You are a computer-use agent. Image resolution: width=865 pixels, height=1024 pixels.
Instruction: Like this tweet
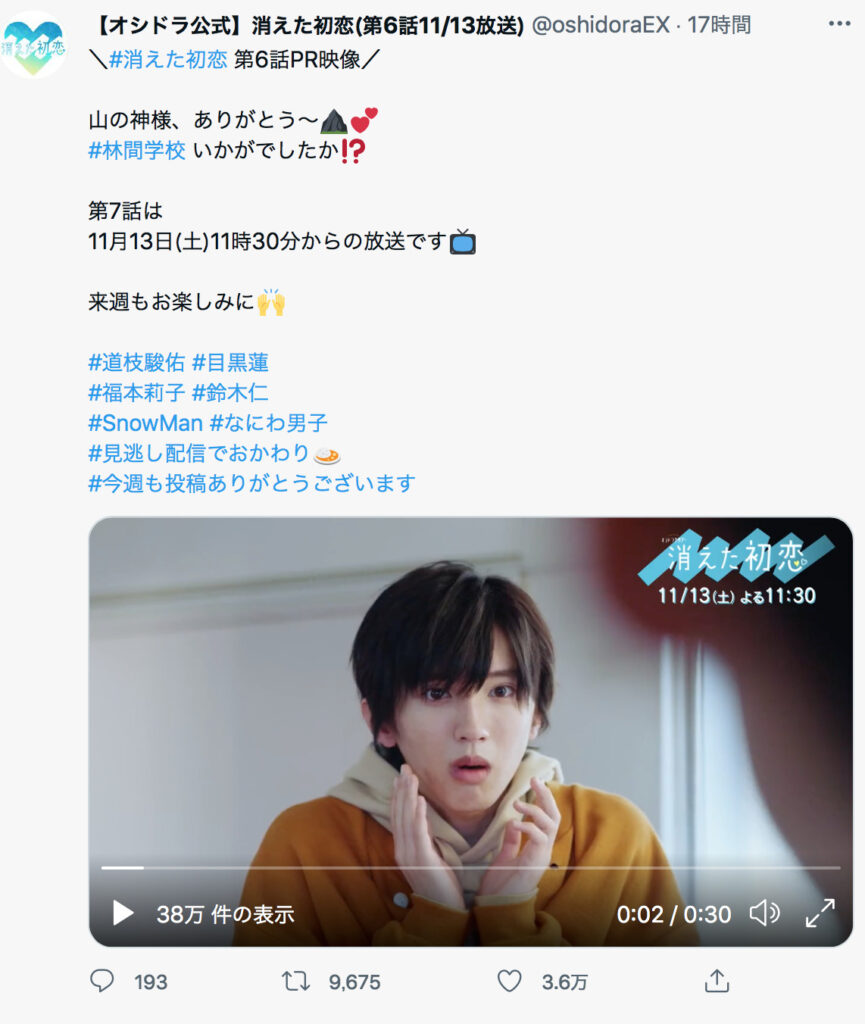click(x=510, y=981)
